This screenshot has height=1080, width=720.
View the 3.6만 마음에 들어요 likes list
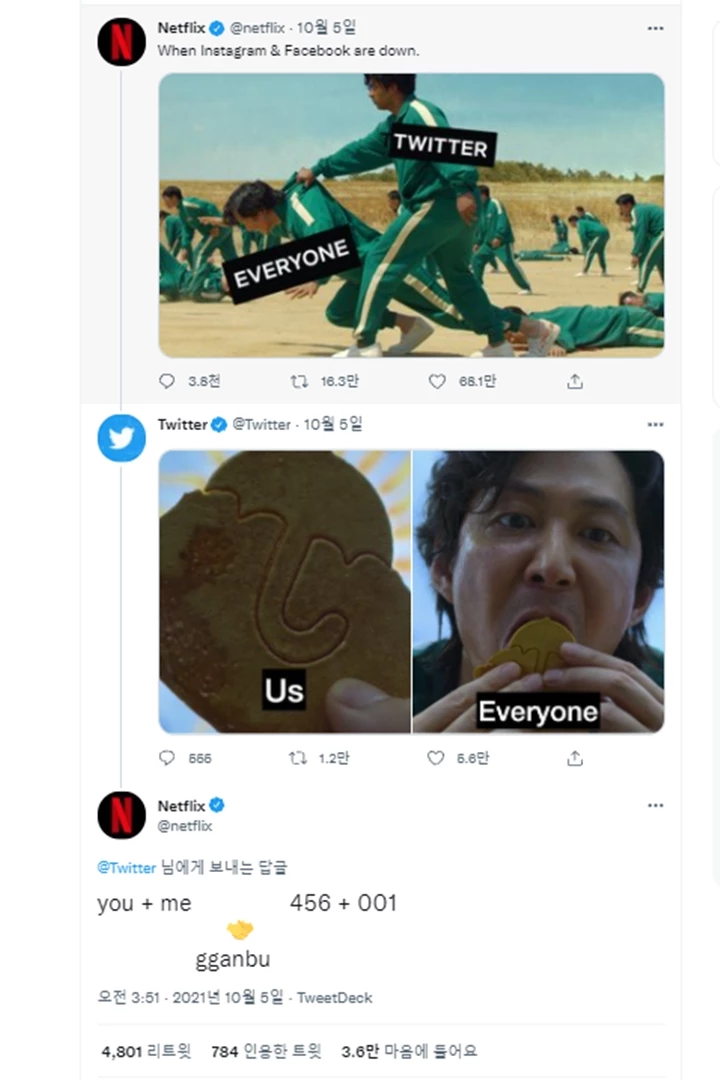(409, 1051)
